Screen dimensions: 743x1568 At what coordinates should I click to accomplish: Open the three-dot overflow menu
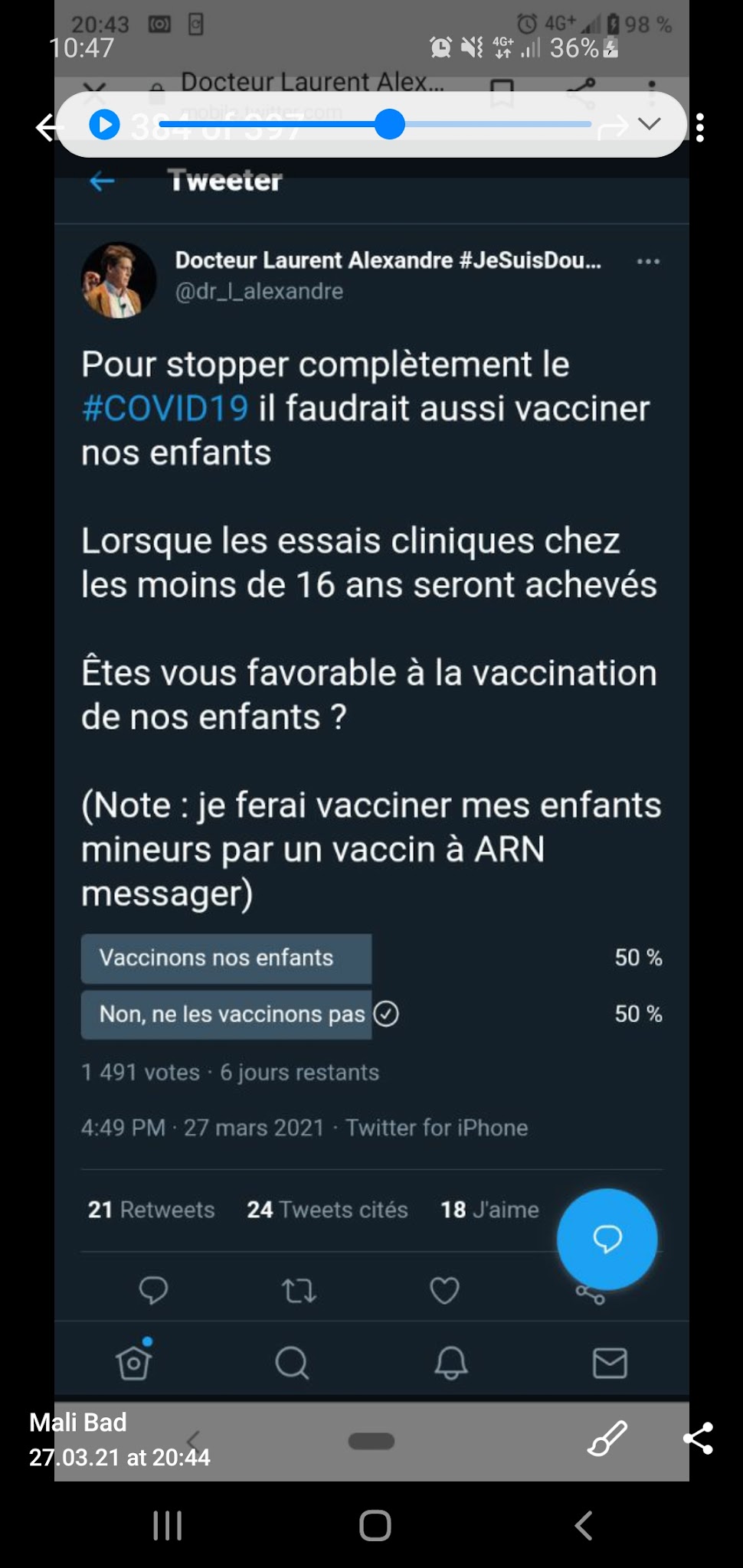(x=700, y=128)
